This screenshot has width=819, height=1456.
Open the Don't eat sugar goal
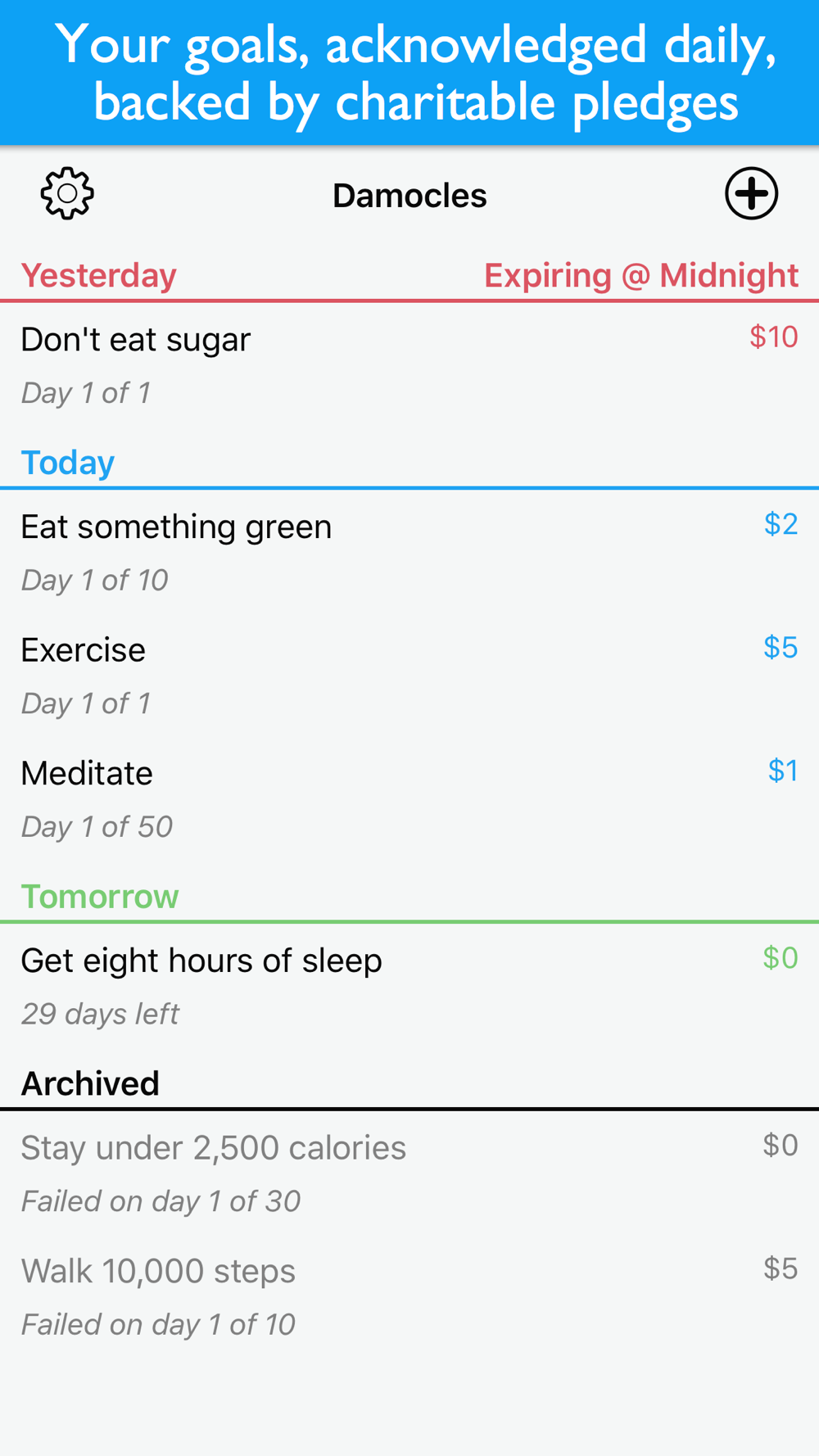[409, 365]
